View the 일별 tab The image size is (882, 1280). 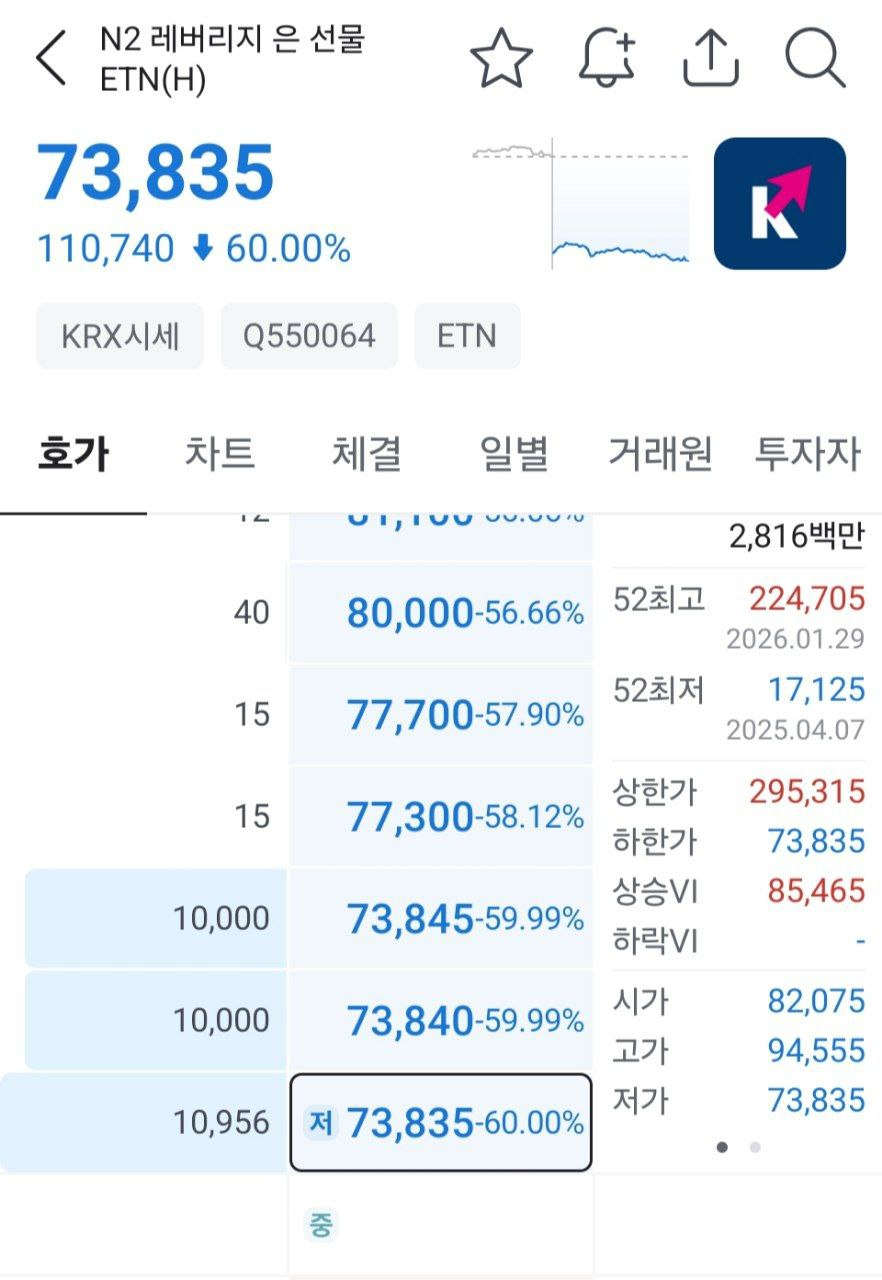tap(514, 455)
